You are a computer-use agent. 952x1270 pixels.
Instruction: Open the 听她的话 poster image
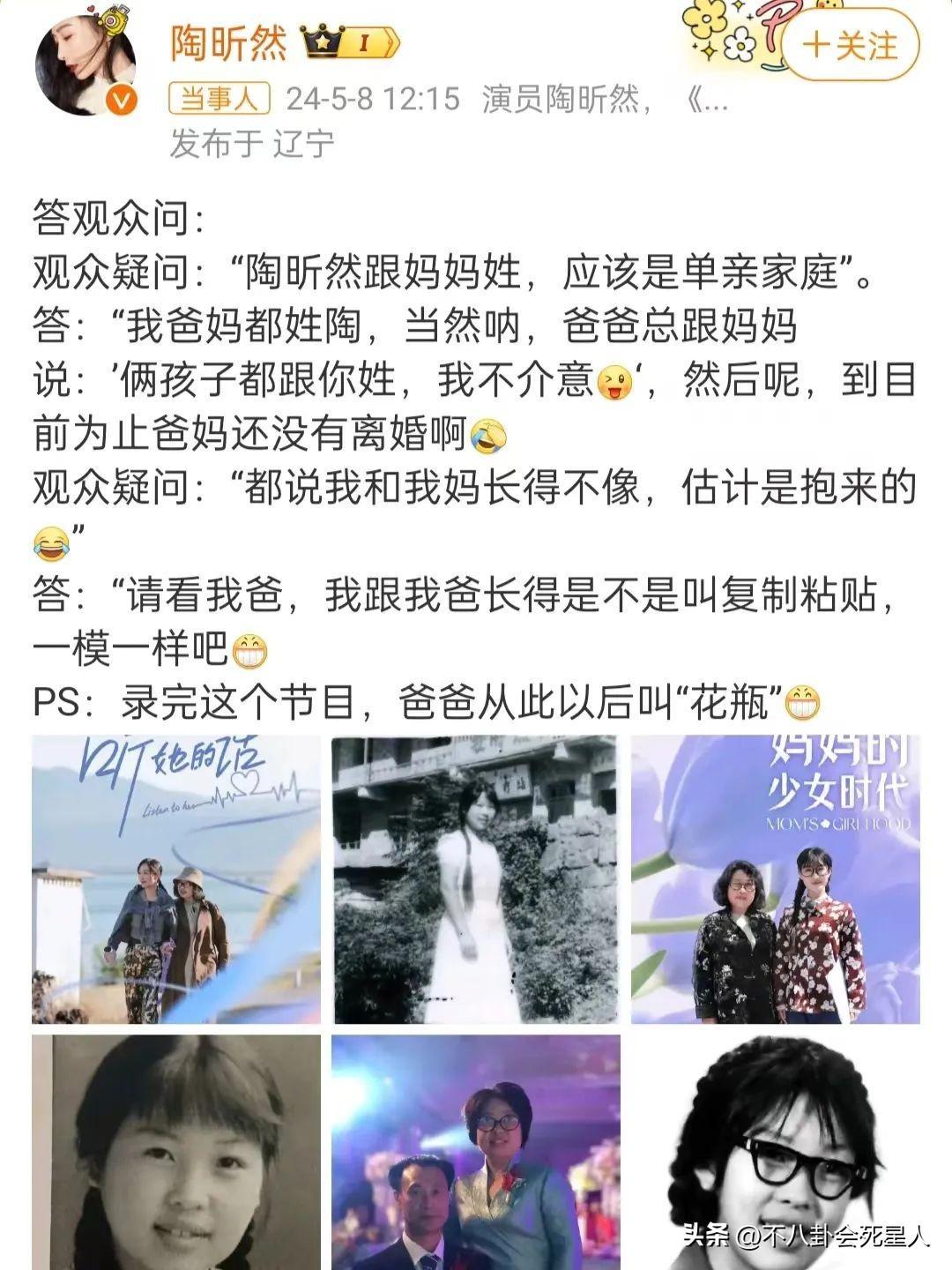(176, 879)
